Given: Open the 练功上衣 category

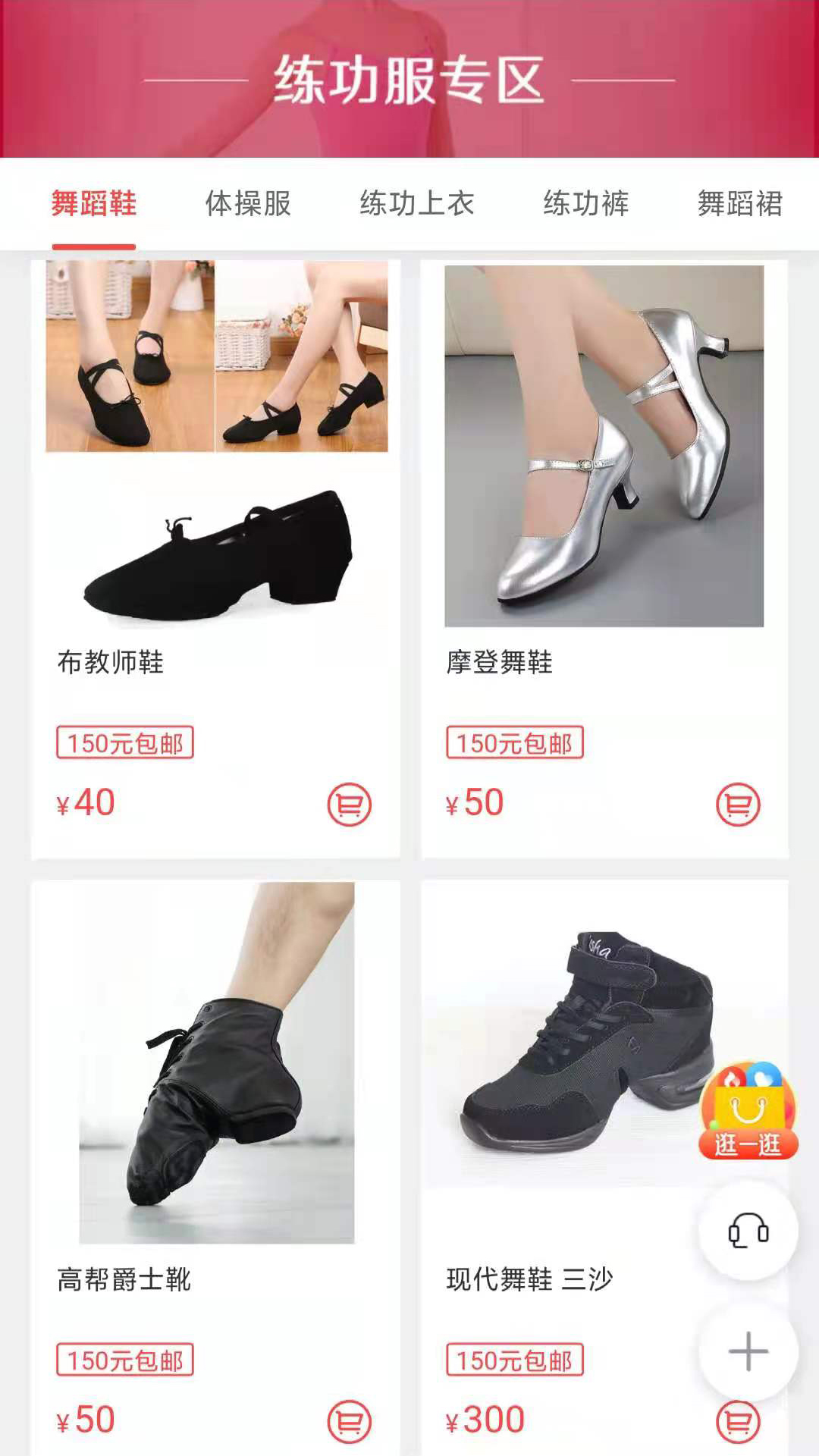Looking at the screenshot, I should (x=416, y=204).
